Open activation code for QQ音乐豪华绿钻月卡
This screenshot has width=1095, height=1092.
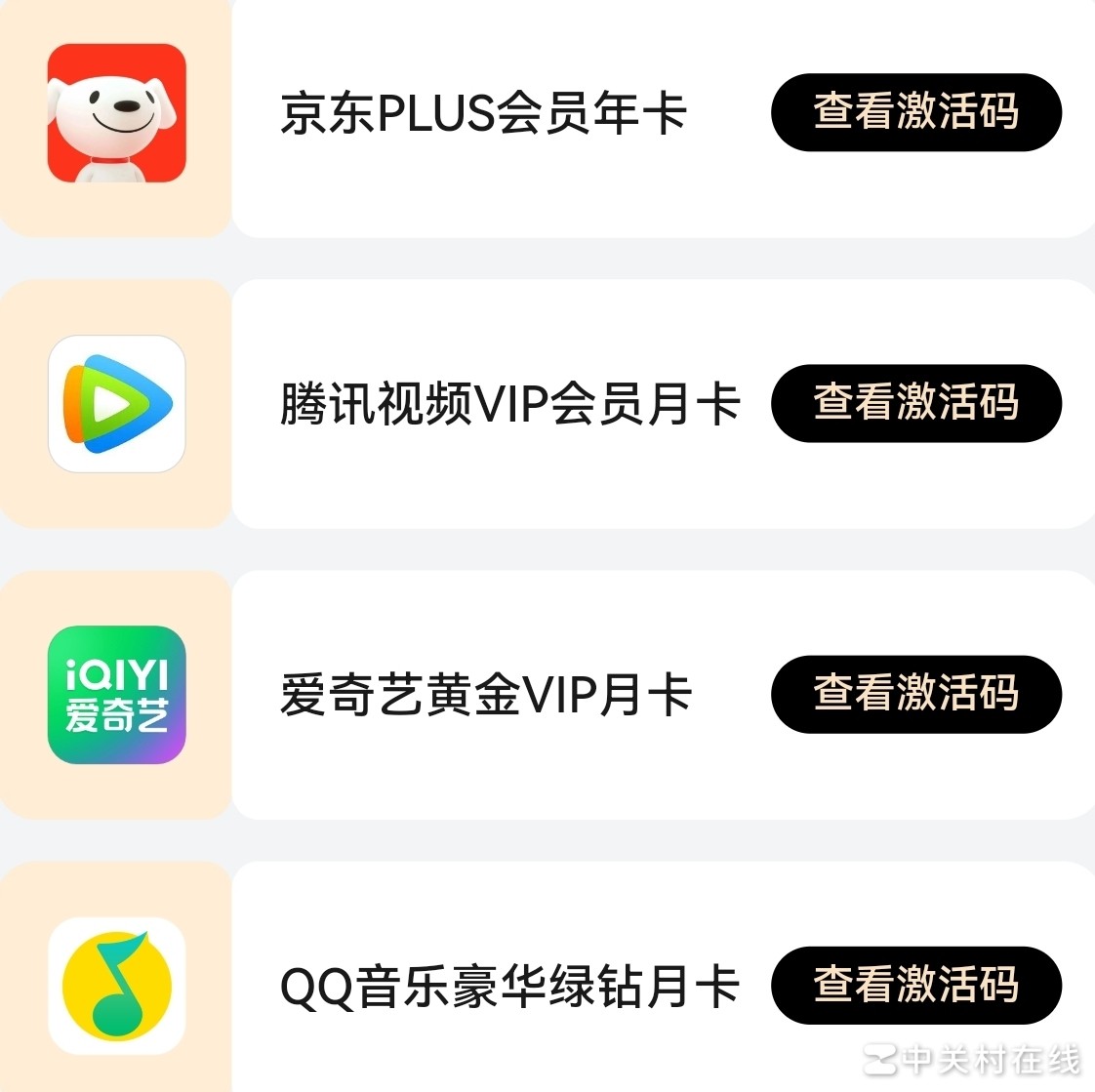[915, 985]
